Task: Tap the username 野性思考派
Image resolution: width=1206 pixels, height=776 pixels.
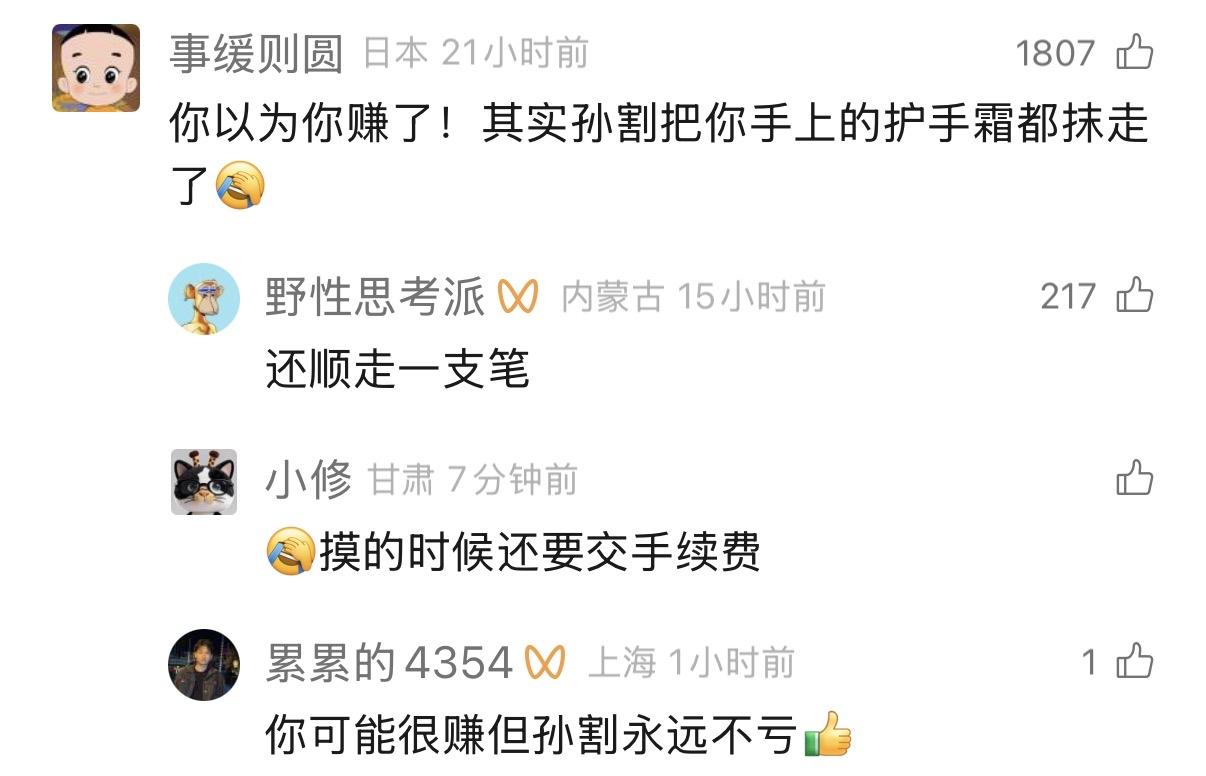Action: 375,297
